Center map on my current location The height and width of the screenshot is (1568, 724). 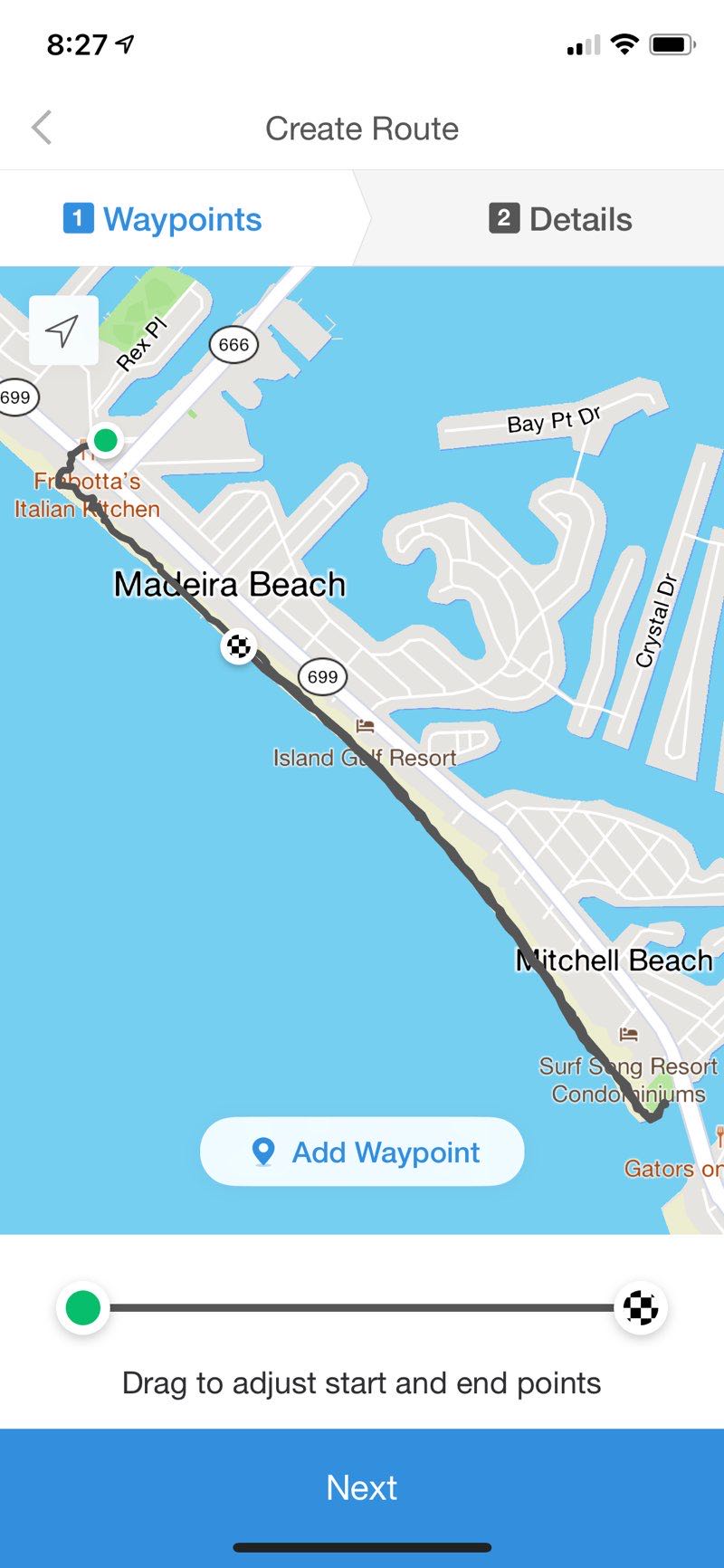[x=62, y=330]
